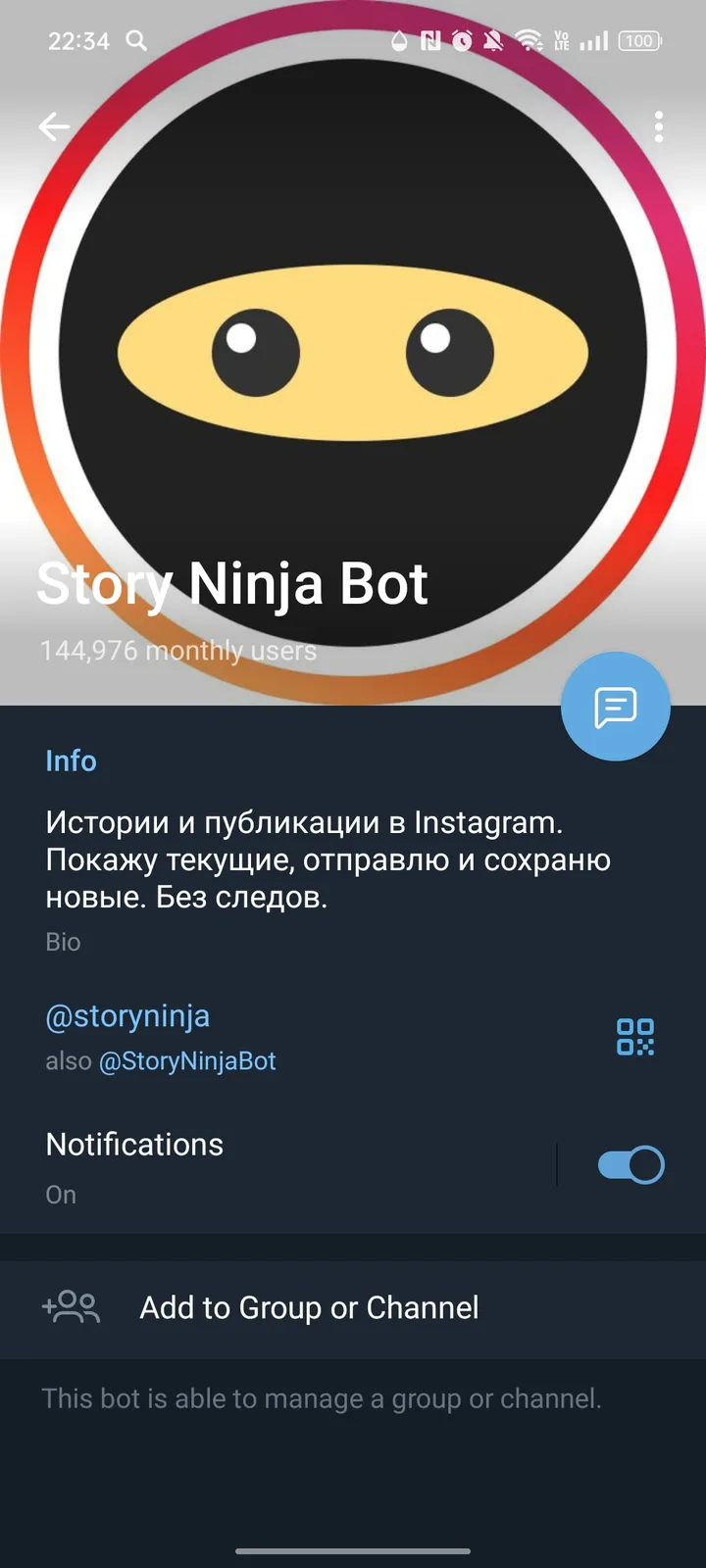Tap the Wi-Fi icon in status bar
The image size is (706, 1568).
coord(528,41)
